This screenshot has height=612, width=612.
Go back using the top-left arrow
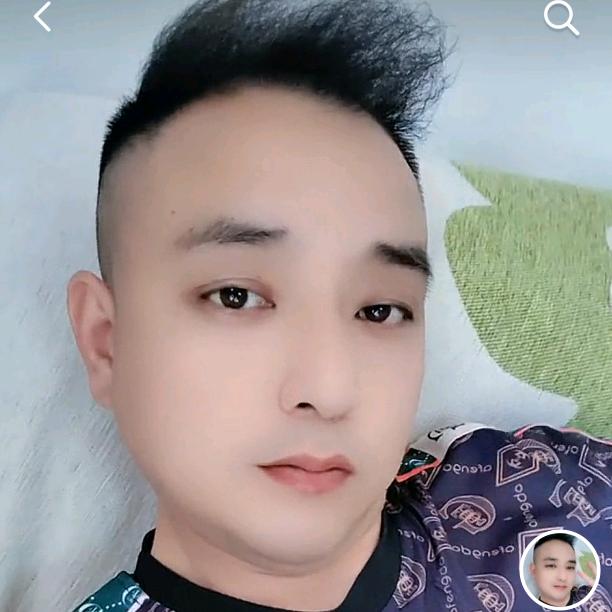tap(42, 17)
